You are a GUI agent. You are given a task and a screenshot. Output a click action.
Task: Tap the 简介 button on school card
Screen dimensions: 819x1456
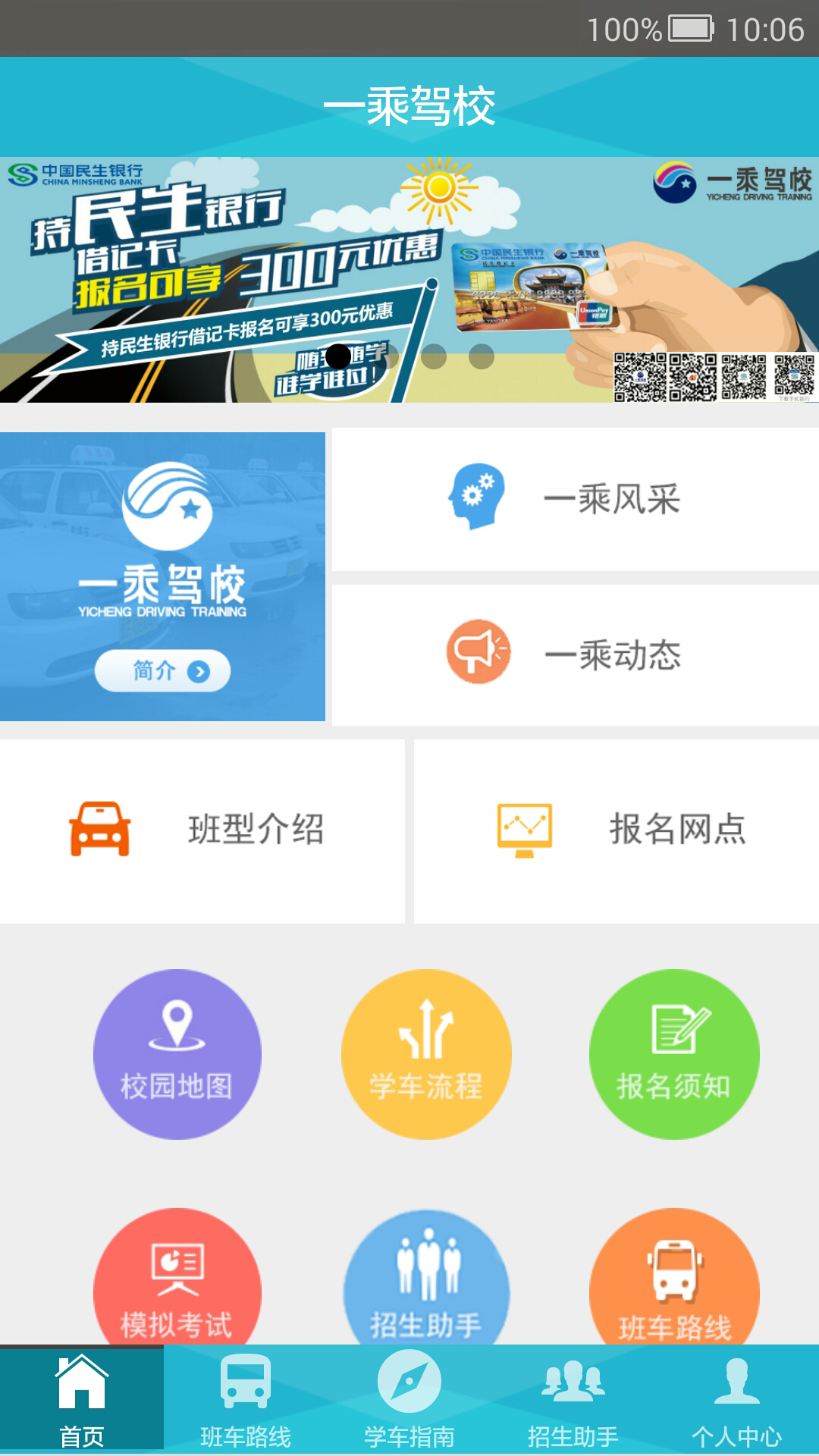(162, 670)
